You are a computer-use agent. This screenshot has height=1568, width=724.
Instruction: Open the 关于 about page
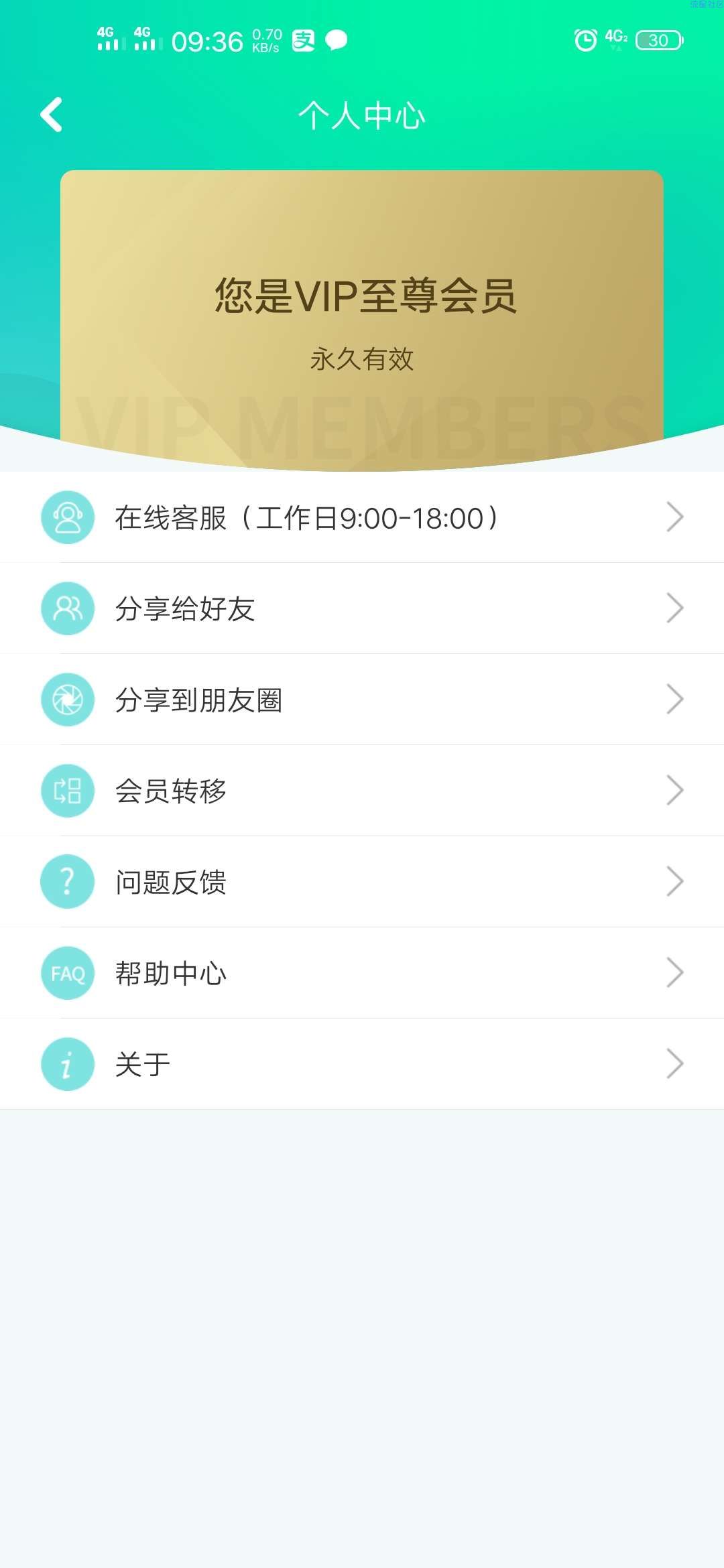coord(362,1064)
